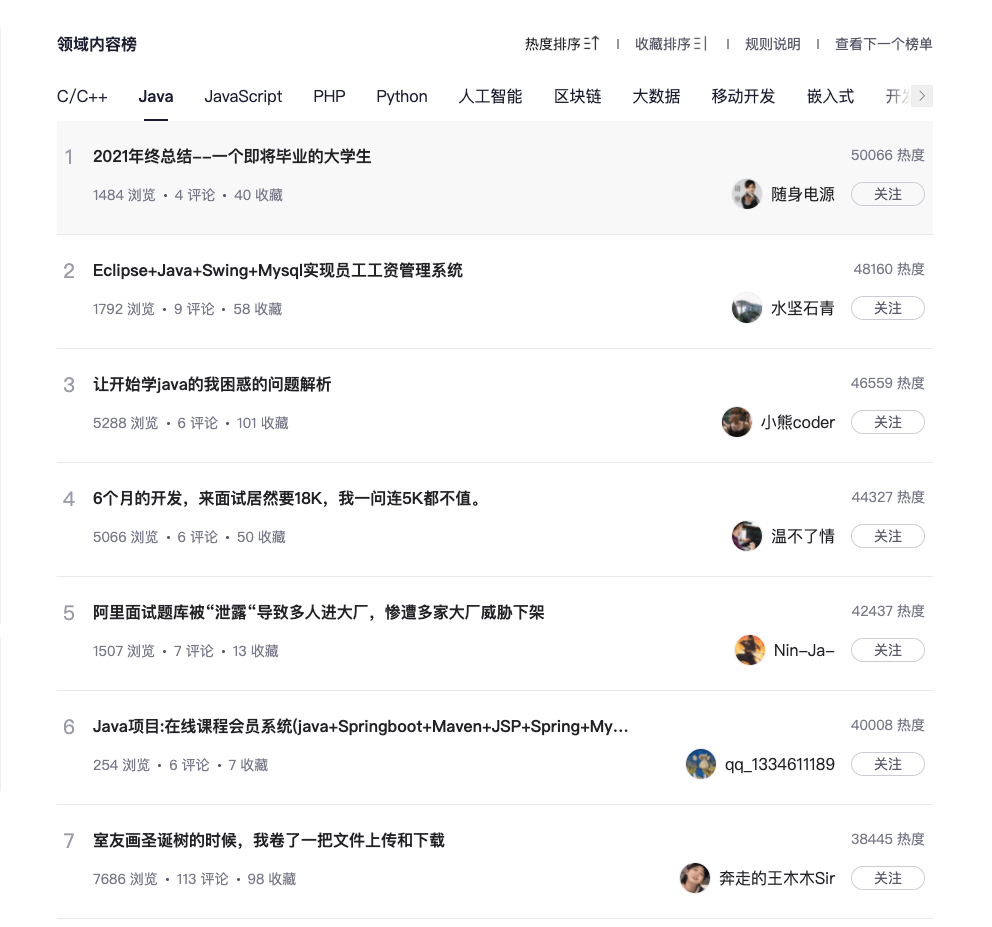Follow author 小熊coder
Screen dimensions: 992x927
pyautogui.click(x=887, y=422)
